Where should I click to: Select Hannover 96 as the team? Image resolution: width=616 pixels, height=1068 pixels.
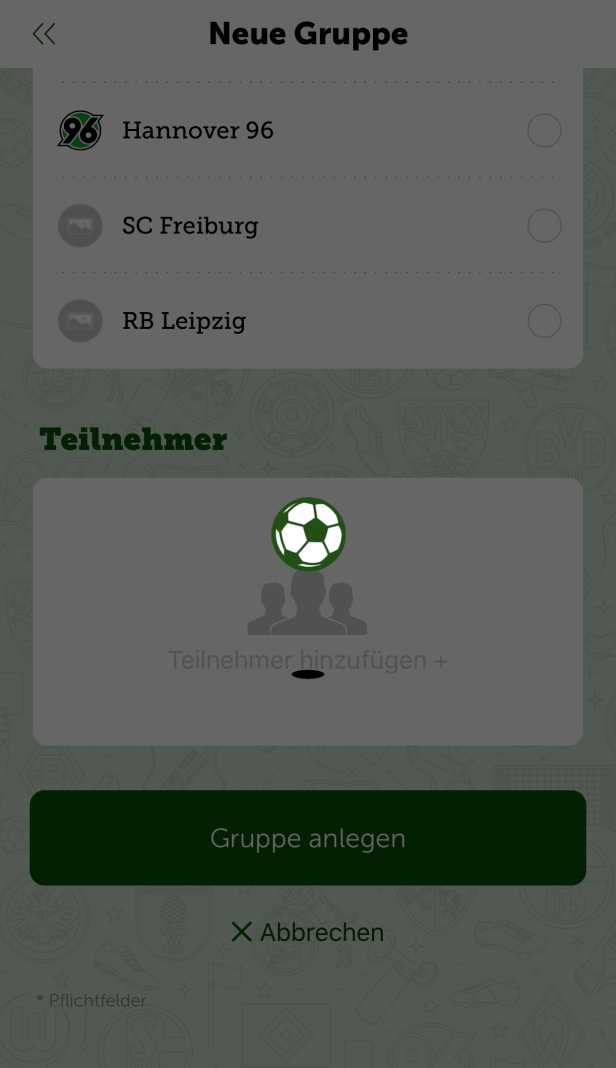click(543, 130)
